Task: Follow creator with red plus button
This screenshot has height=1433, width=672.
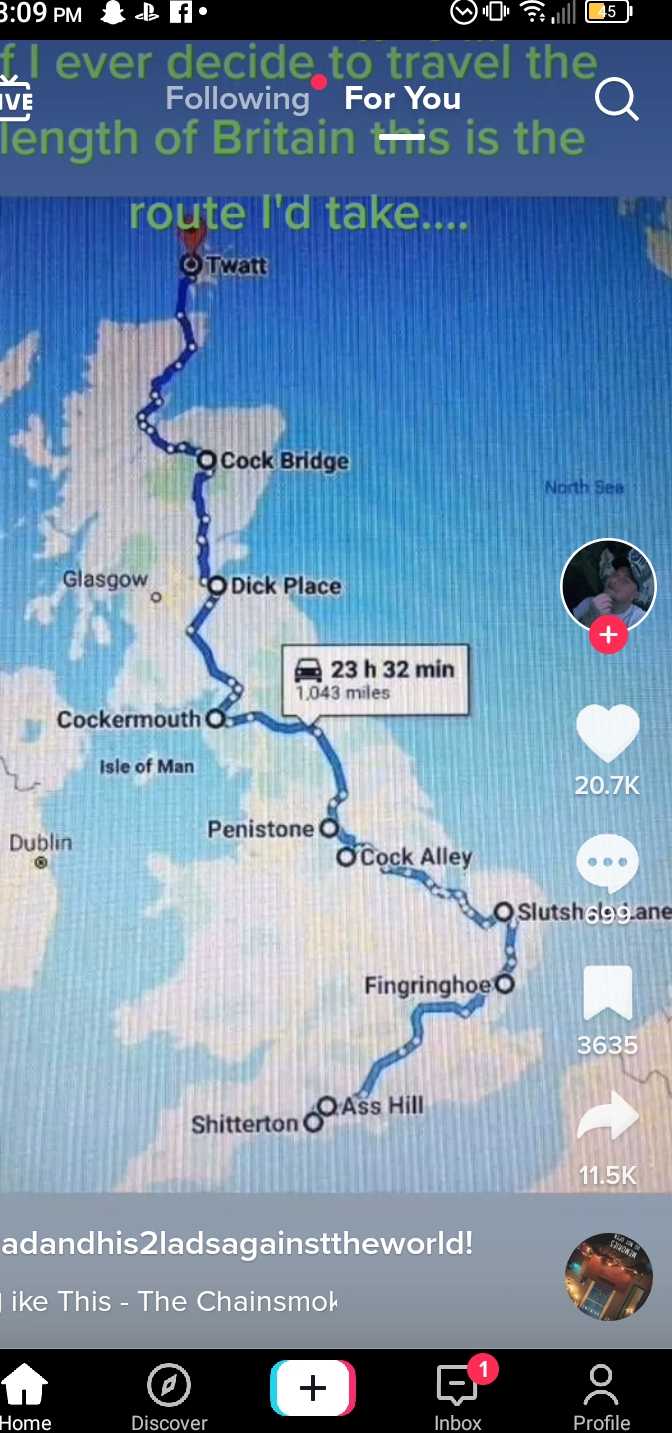Action: [x=608, y=635]
